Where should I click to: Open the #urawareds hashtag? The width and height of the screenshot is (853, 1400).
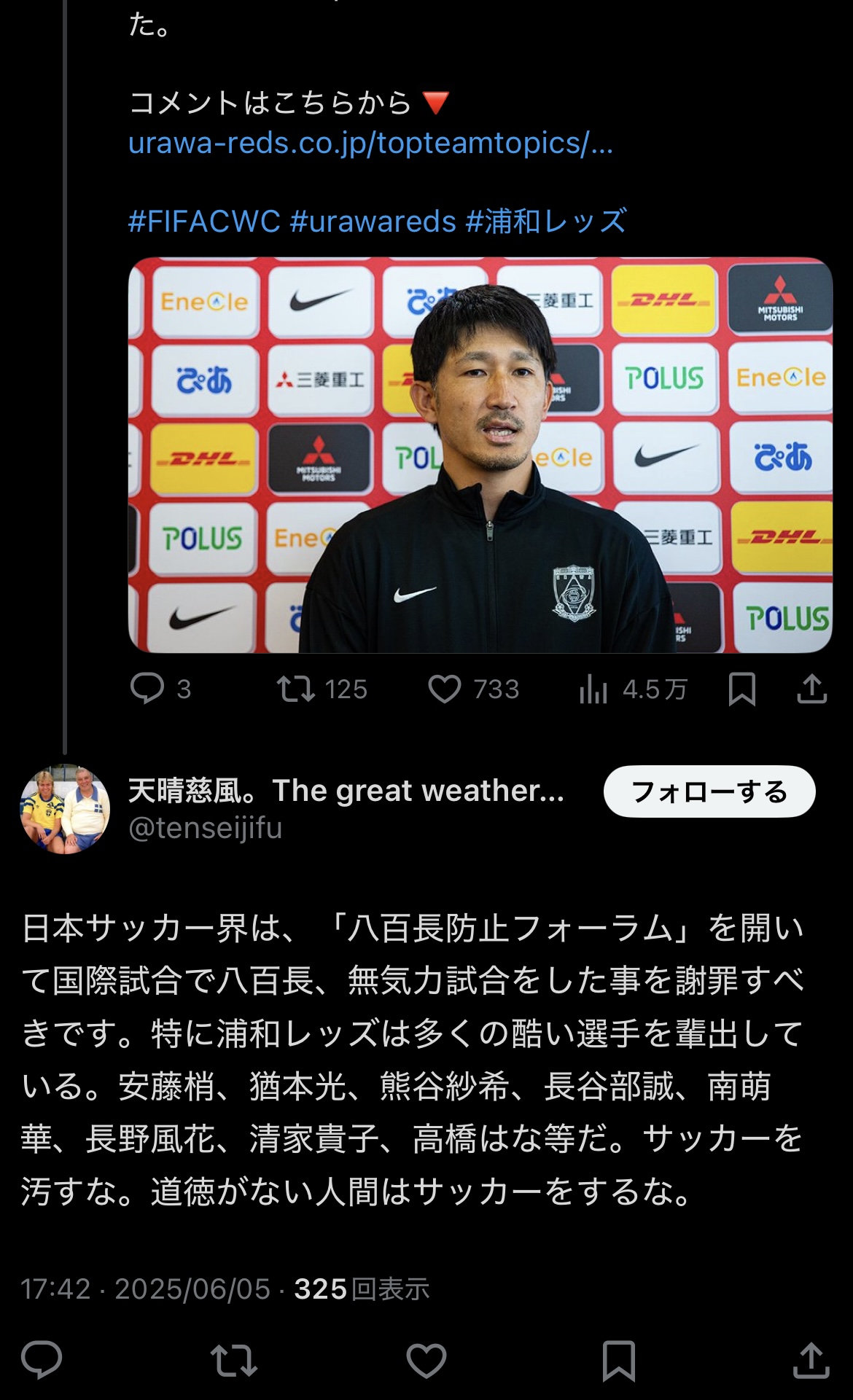373,221
